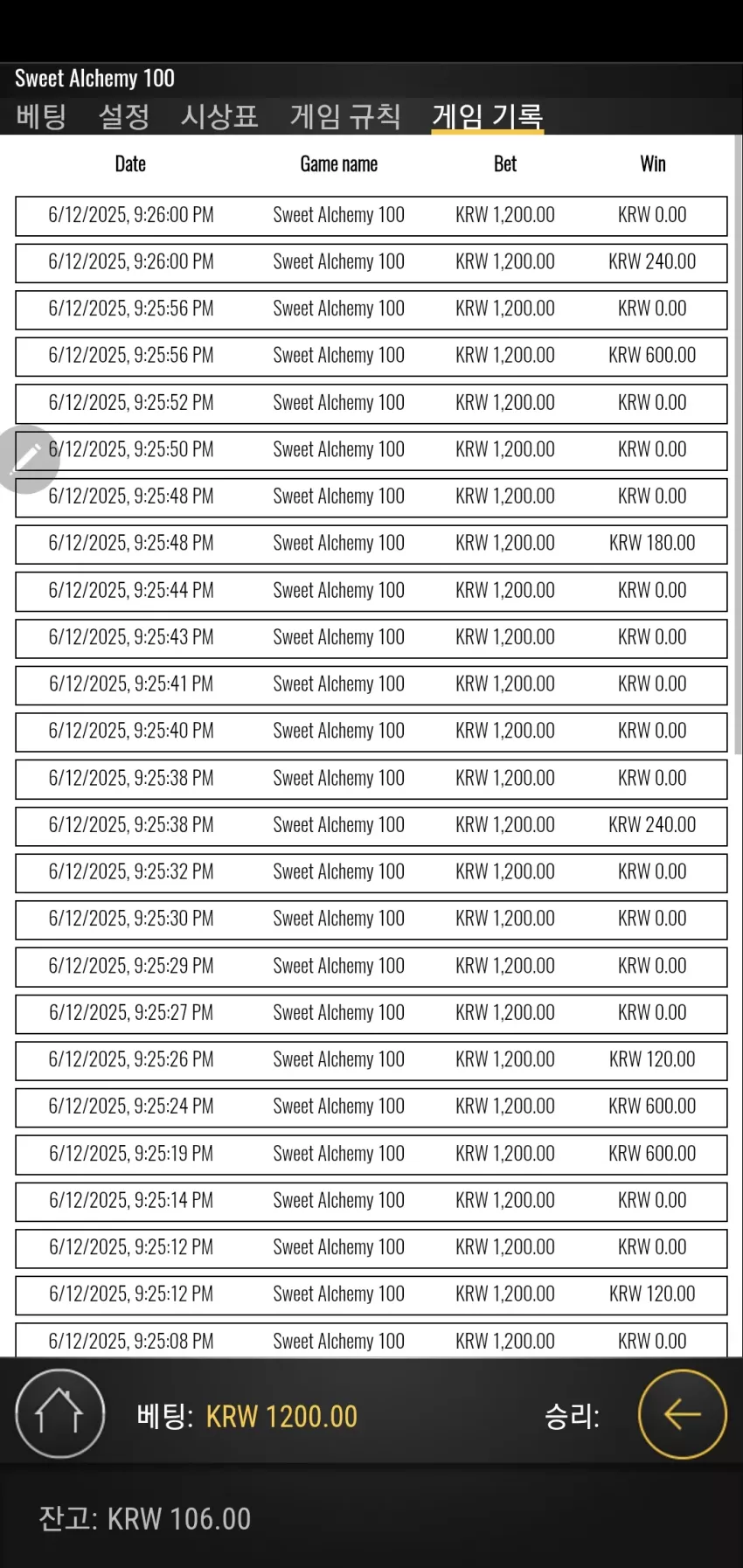This screenshot has height=1568, width=743.
Task: Tap the floating pencil edit icon
Action: tap(26, 459)
